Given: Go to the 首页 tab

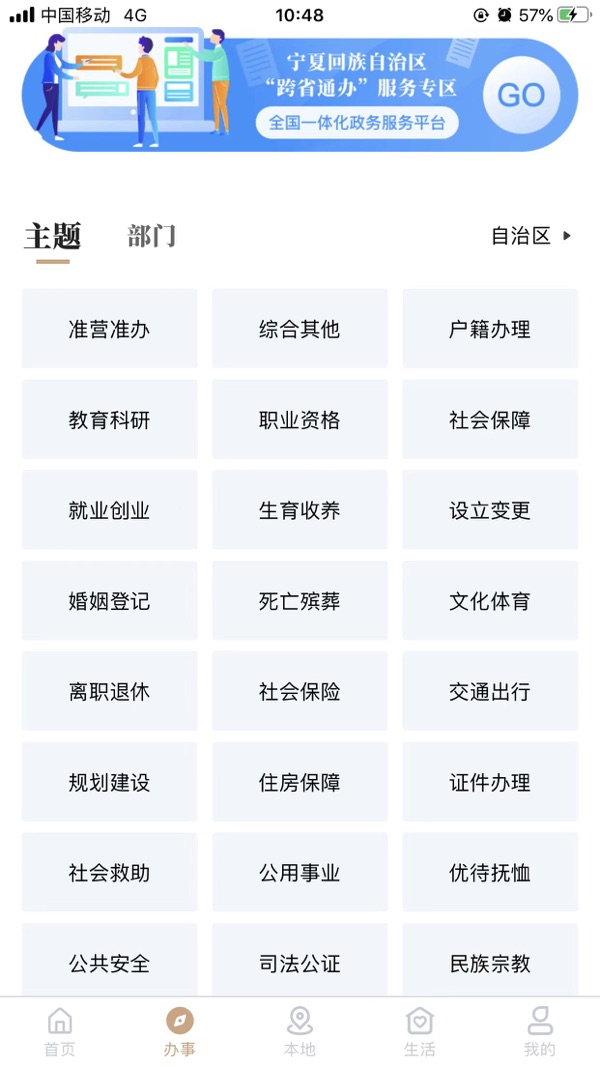Looking at the screenshot, I should coord(60,1032).
